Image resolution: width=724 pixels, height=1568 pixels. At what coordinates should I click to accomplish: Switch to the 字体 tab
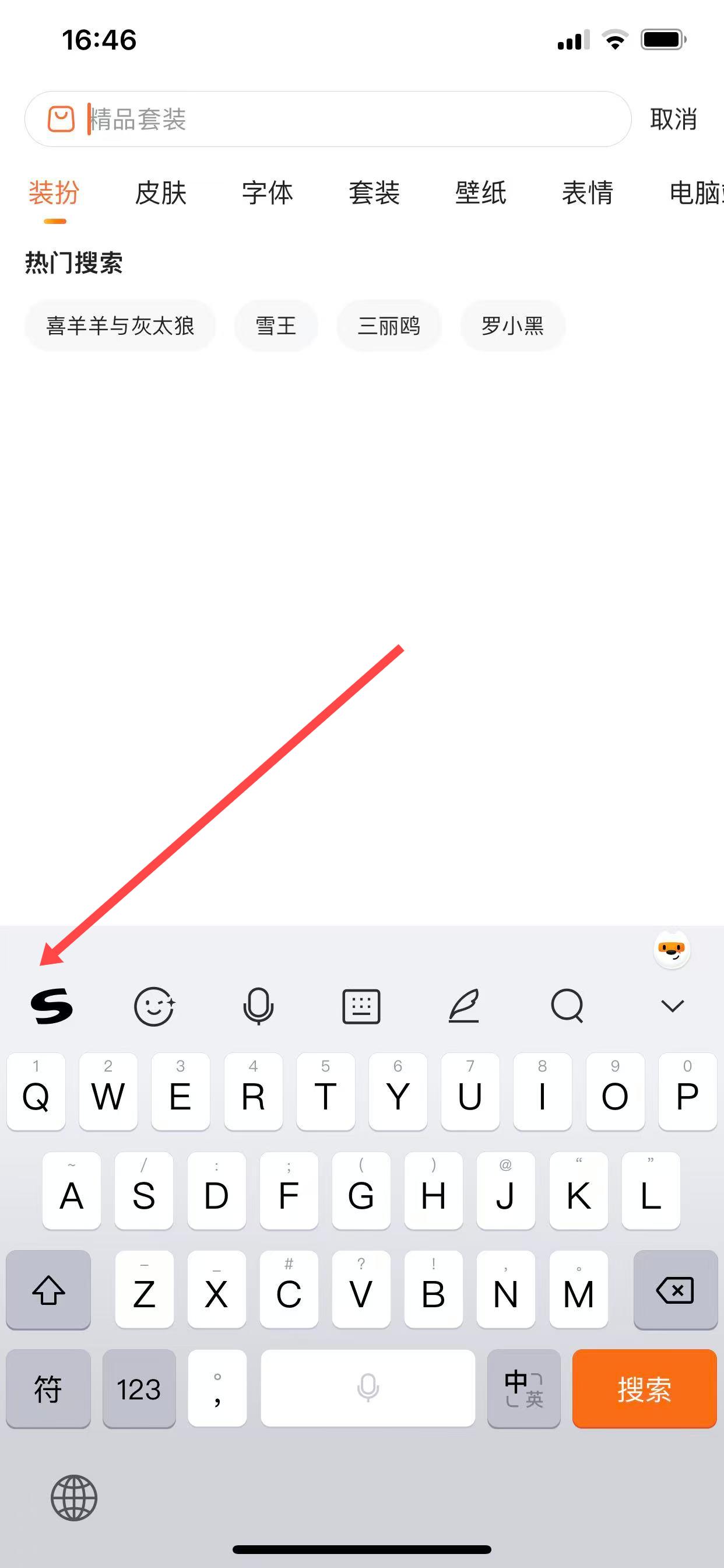point(267,194)
